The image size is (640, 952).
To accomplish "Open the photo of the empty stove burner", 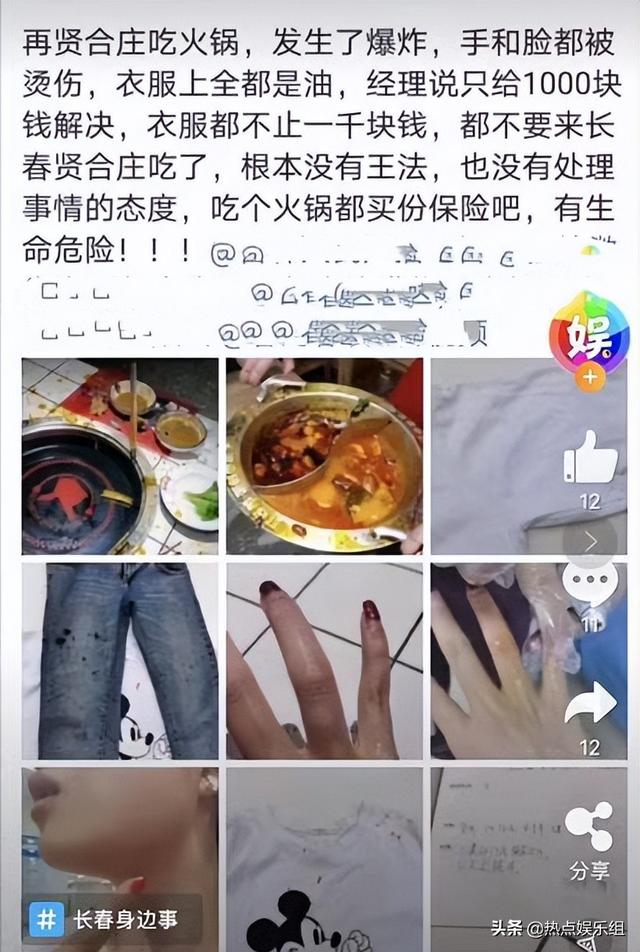I will [x=120, y=456].
